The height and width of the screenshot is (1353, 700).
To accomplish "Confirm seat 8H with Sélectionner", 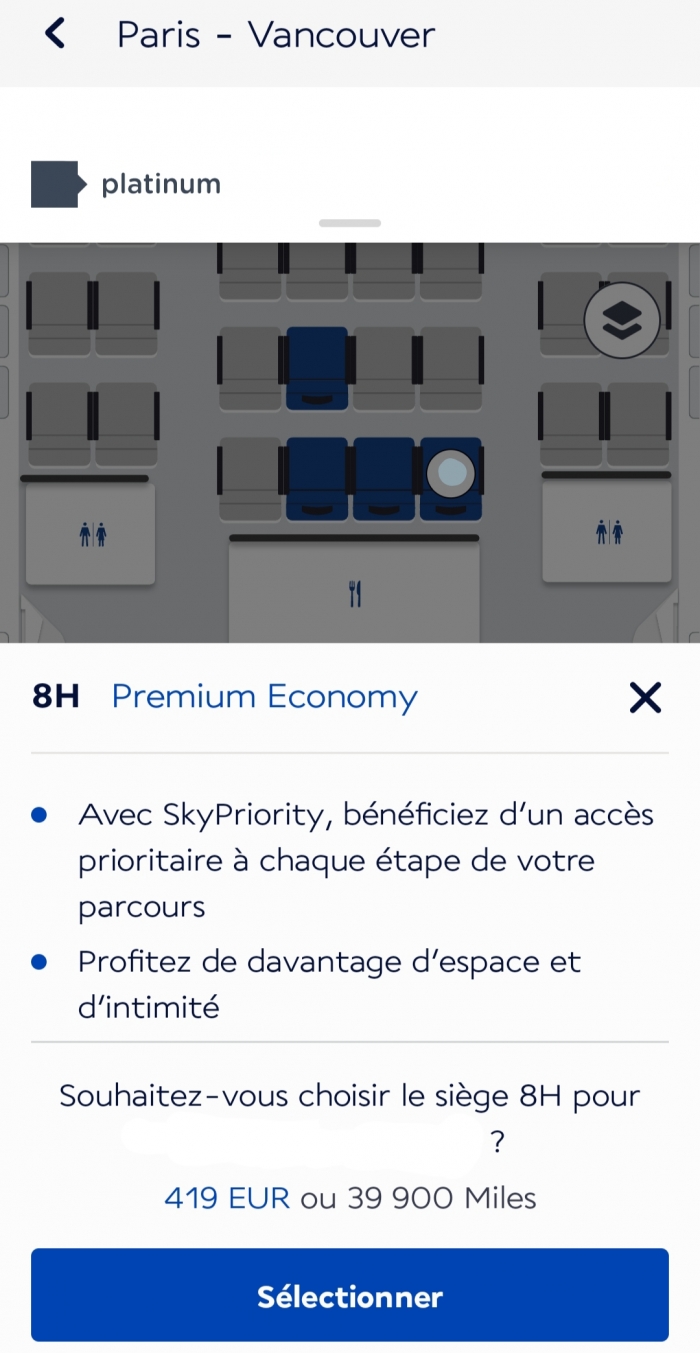I will pos(350,1296).
